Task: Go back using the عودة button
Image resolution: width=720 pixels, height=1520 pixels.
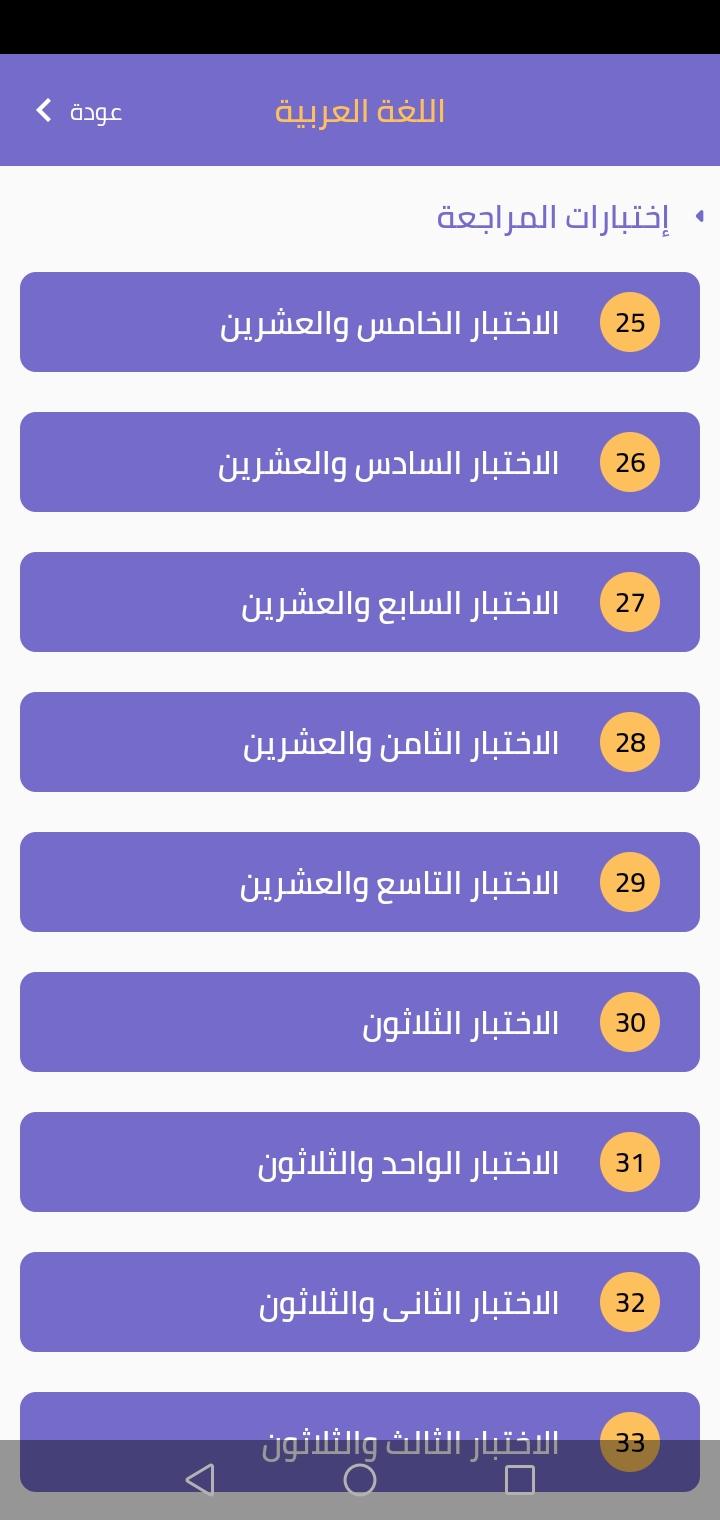Action: pos(79,111)
